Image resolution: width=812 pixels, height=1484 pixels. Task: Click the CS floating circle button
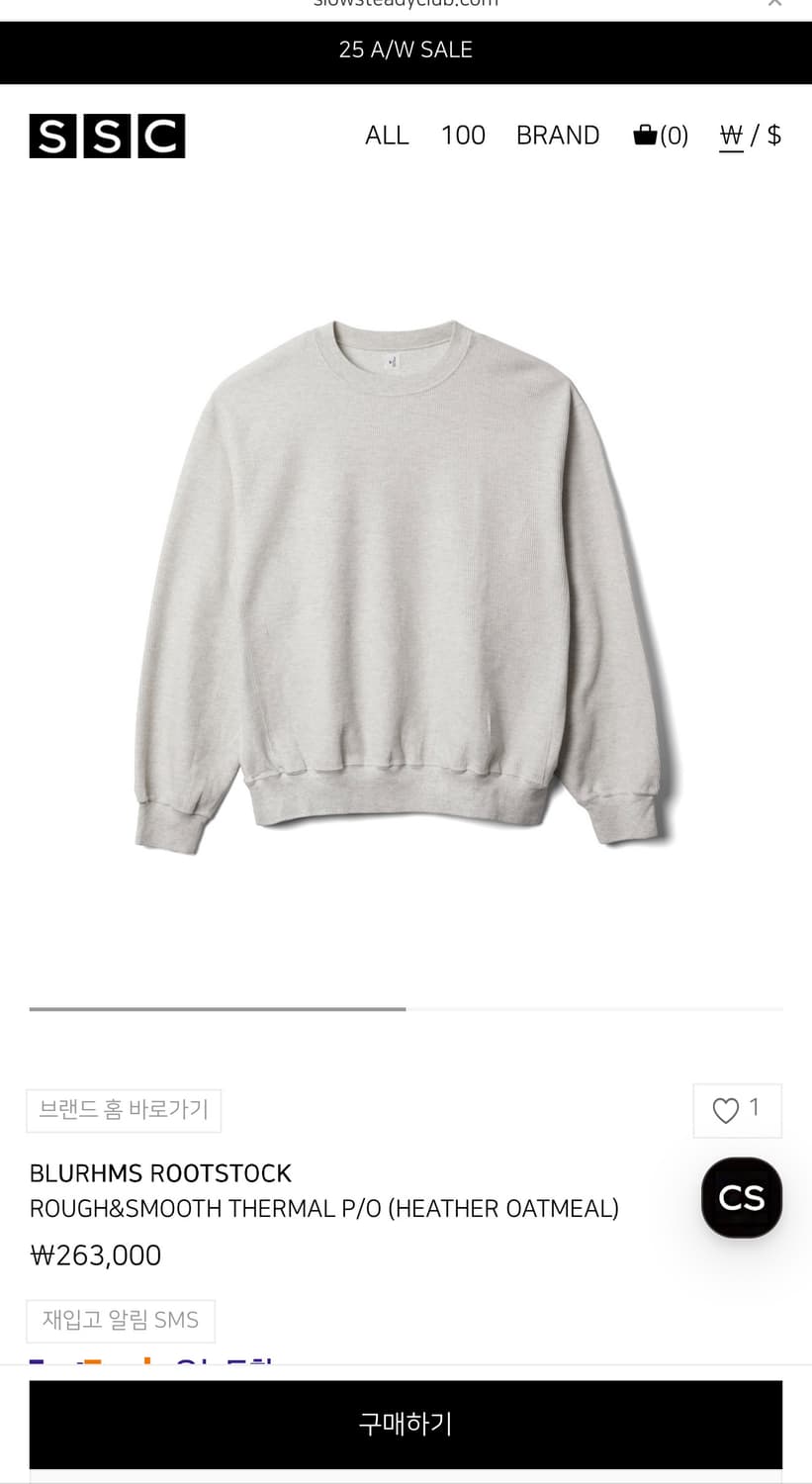pos(741,1197)
